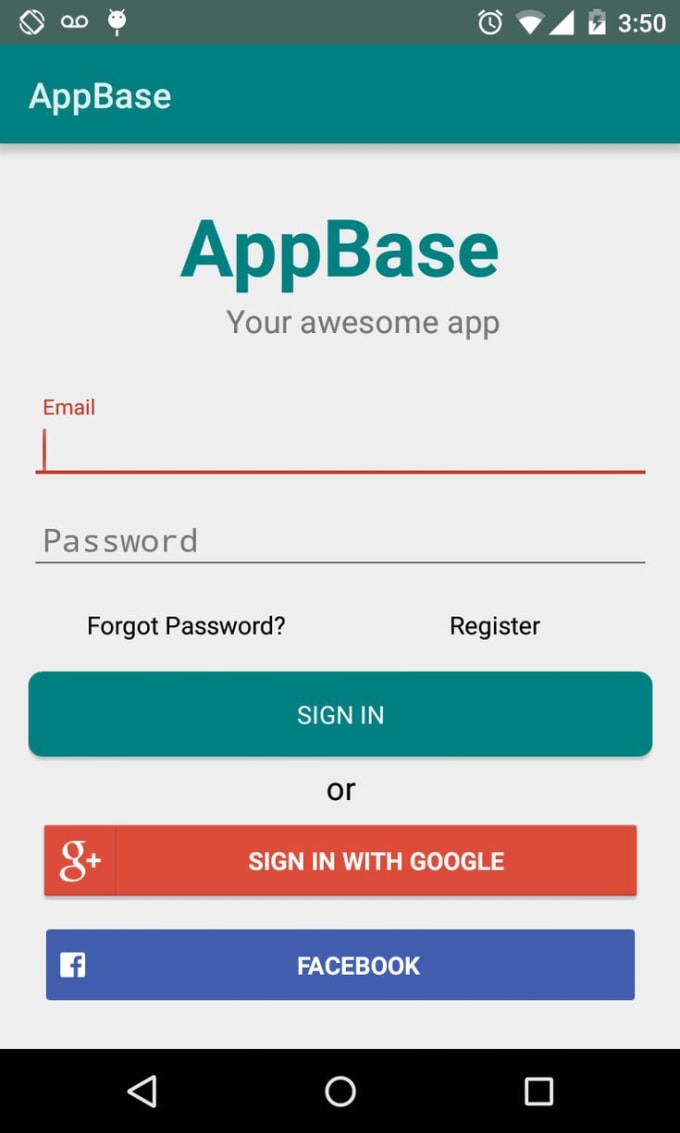Return to the home screen

(x=340, y=1091)
